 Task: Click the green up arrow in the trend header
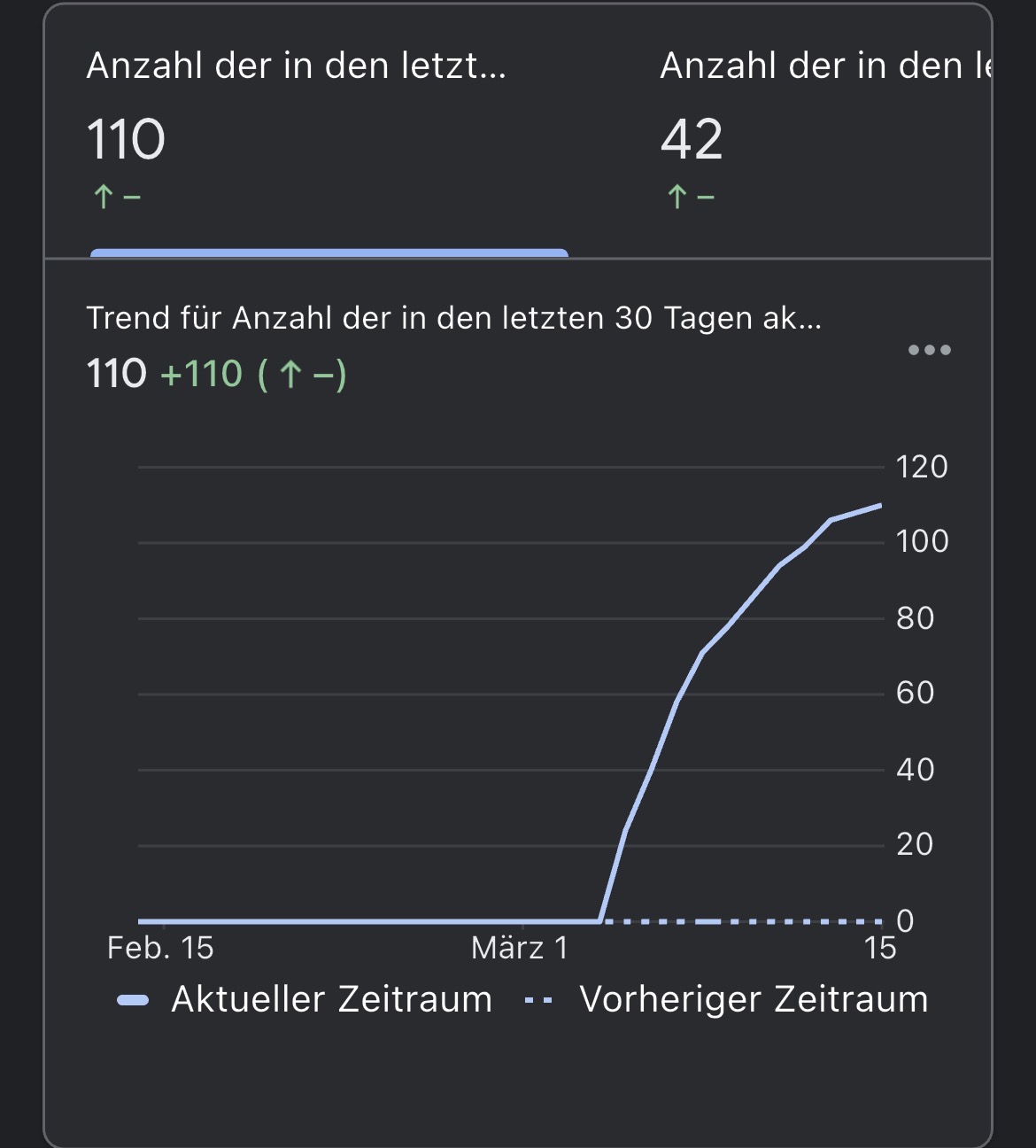292,375
